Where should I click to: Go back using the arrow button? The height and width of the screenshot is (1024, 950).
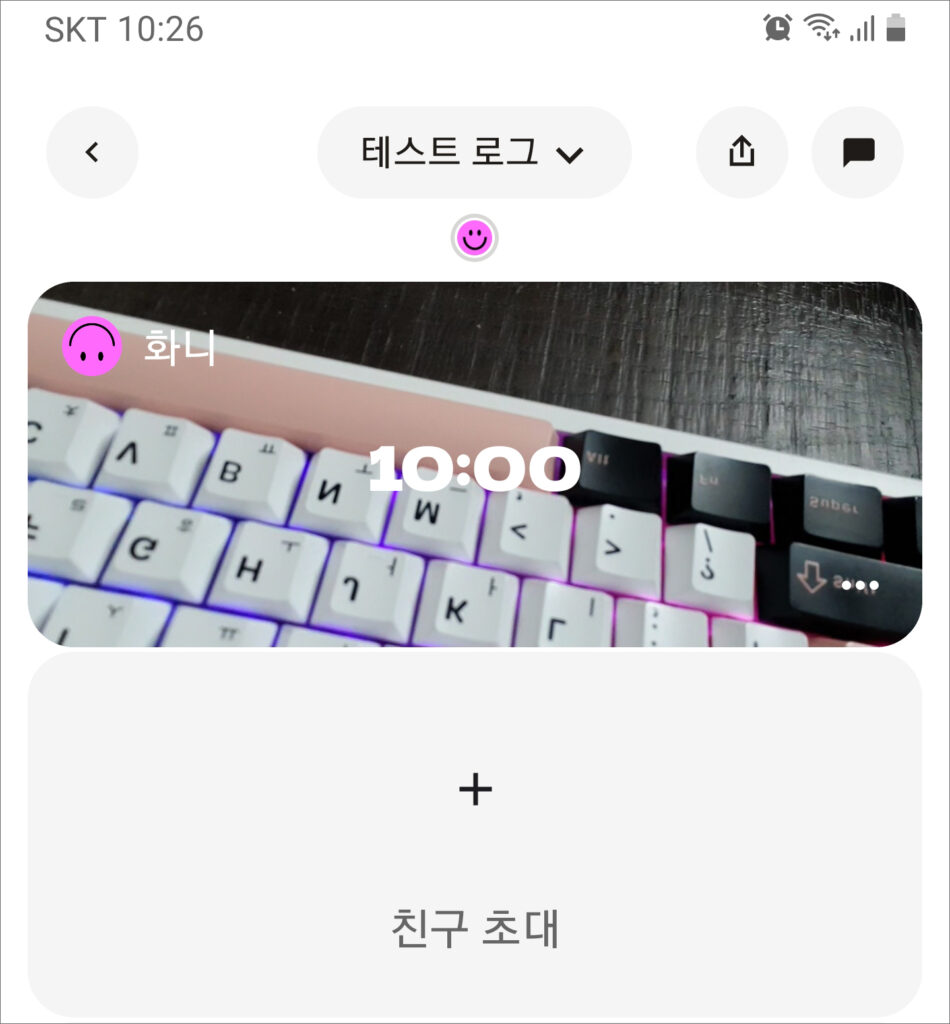(x=92, y=152)
